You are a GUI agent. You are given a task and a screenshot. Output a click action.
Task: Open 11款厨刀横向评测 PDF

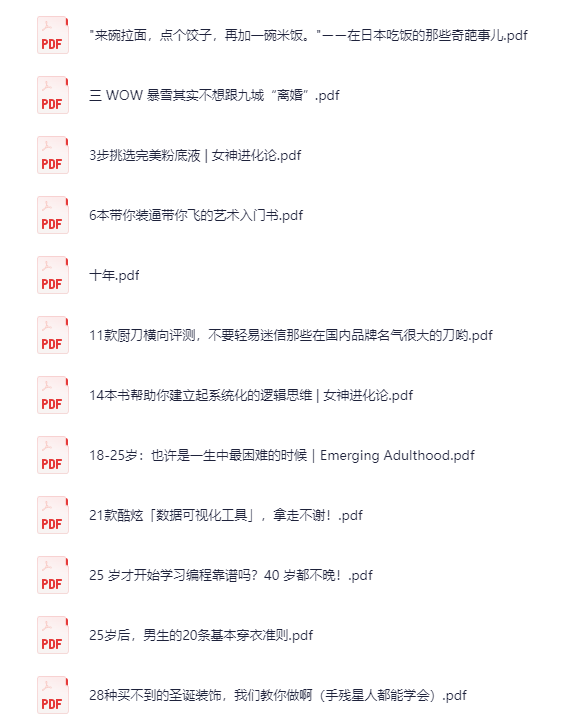click(x=291, y=335)
